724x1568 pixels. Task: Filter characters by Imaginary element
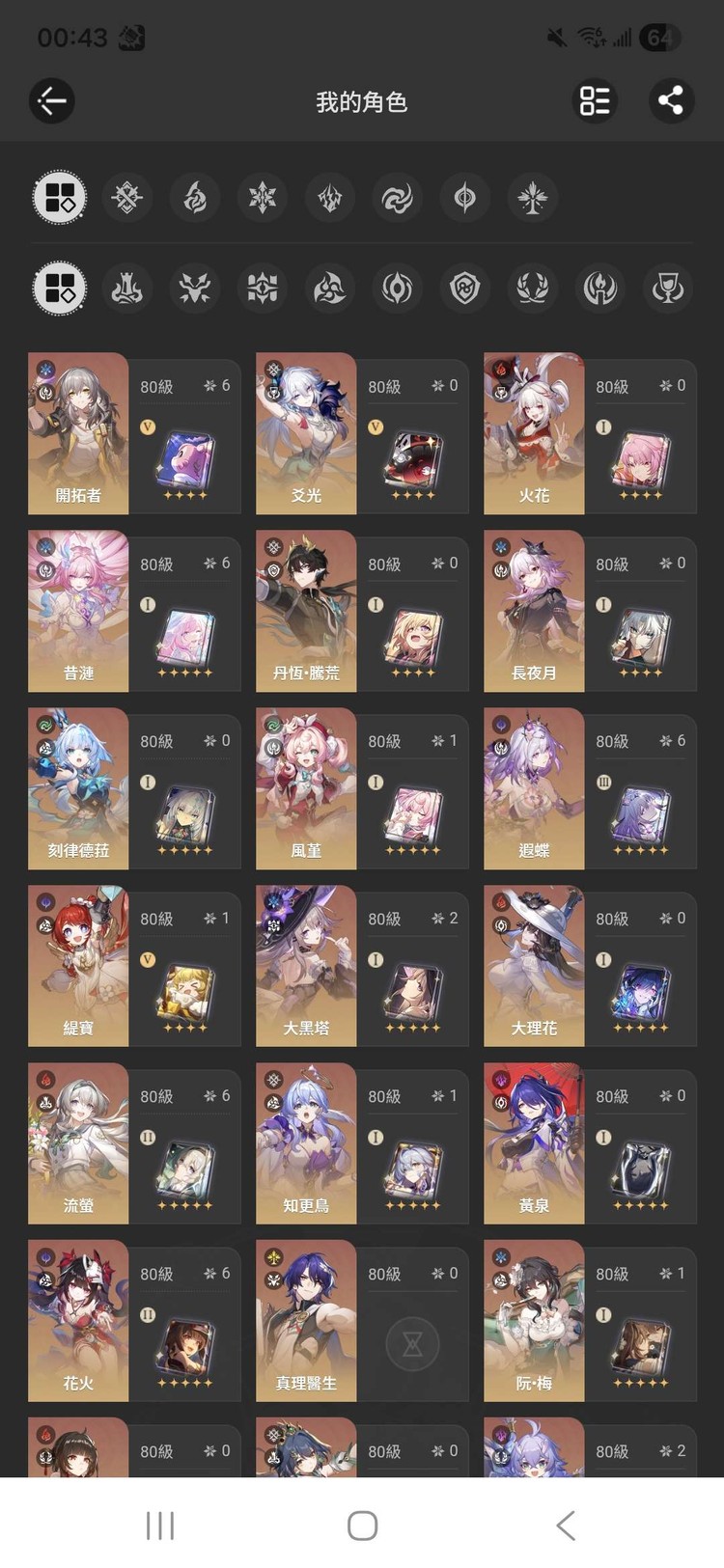tap(532, 198)
